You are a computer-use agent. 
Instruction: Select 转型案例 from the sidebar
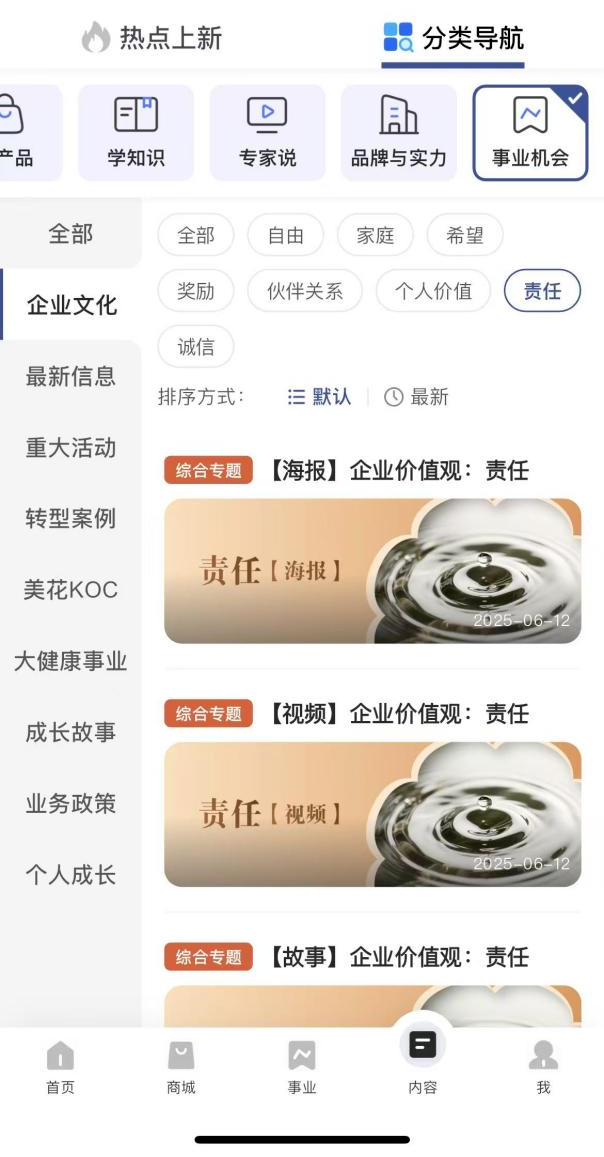pyautogui.click(x=70, y=518)
